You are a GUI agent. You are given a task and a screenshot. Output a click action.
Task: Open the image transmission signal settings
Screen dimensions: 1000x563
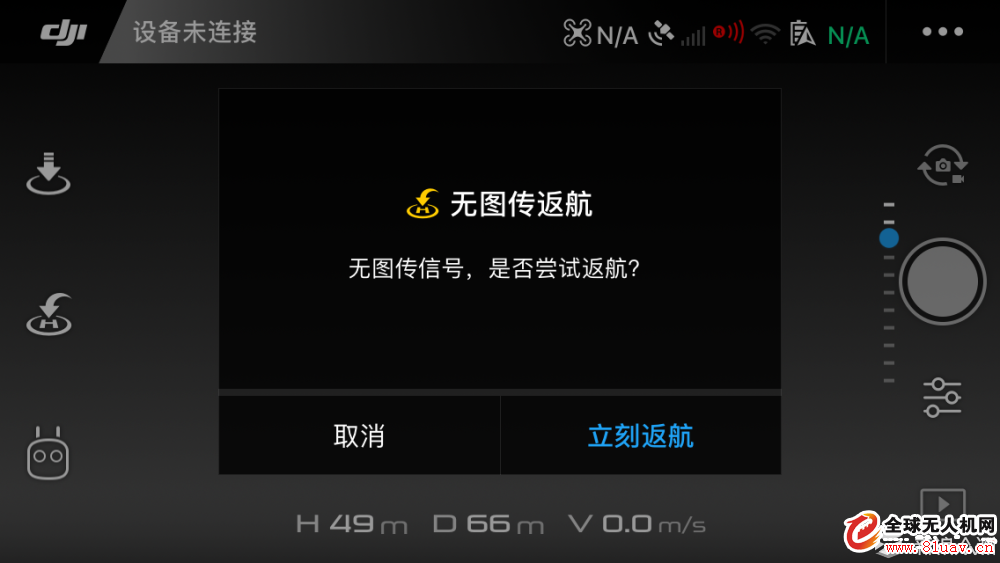pyautogui.click(x=766, y=34)
